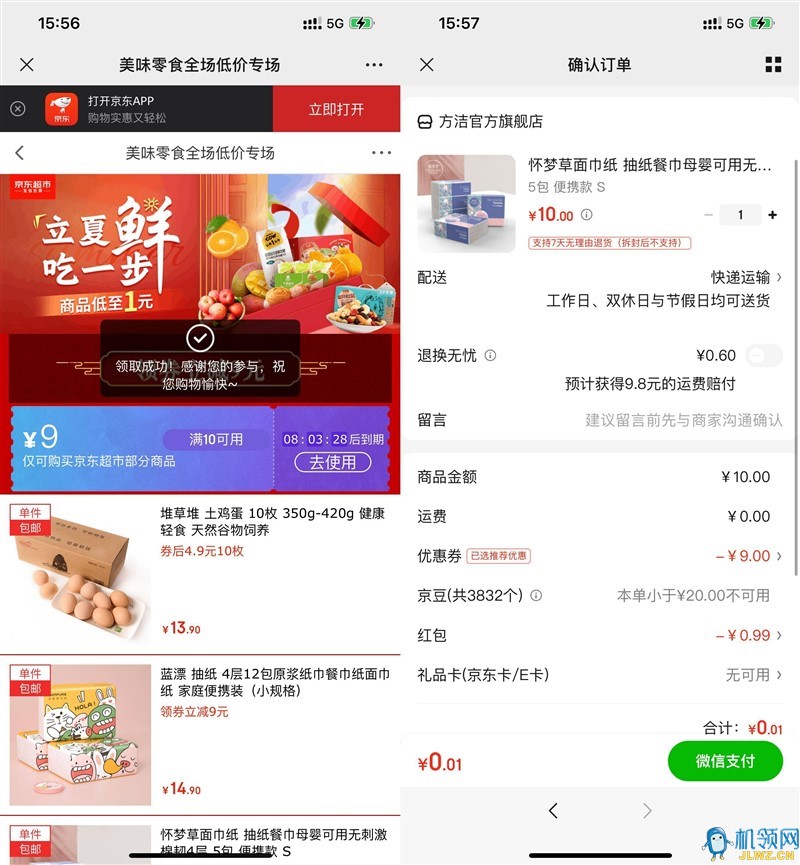Open 快递运输 delivery options

click(746, 277)
